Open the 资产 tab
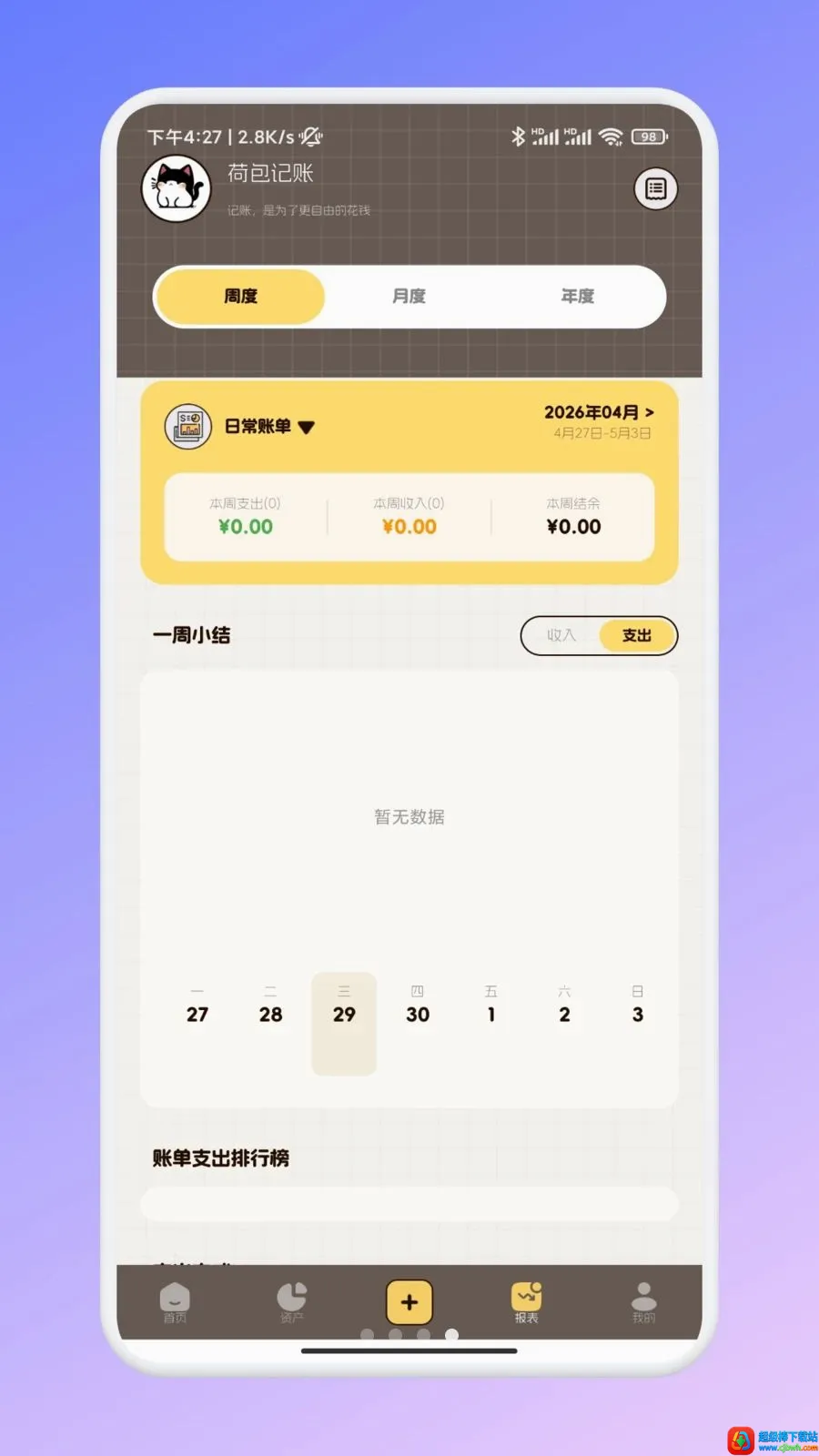 tap(291, 1303)
